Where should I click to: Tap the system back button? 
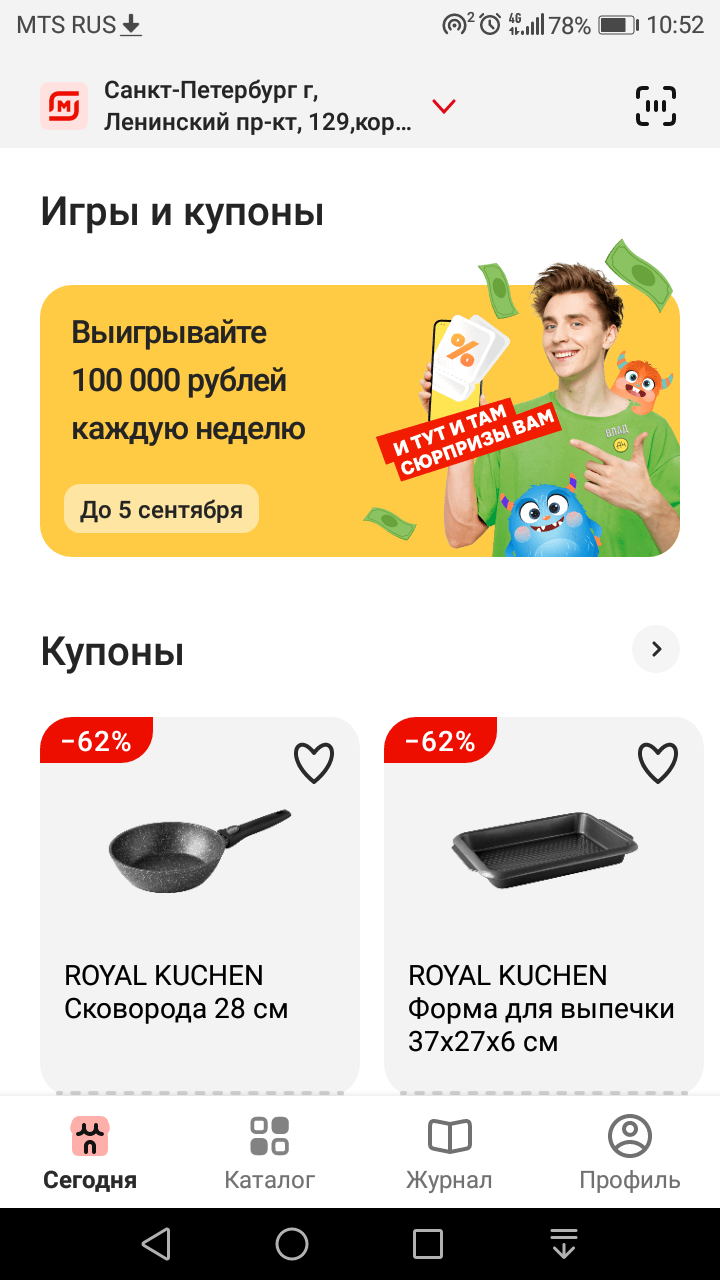(x=156, y=1244)
